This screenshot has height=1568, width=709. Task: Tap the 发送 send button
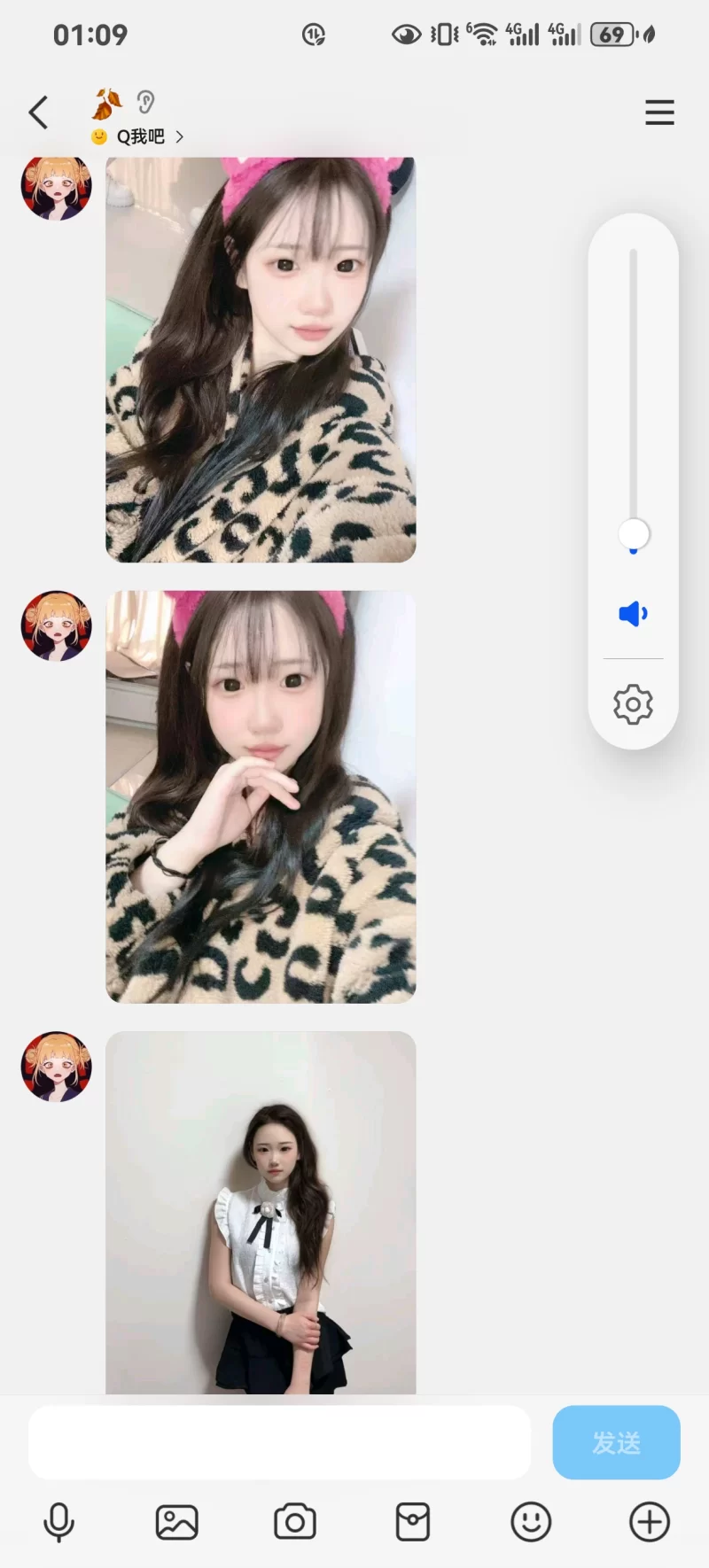[616, 1442]
